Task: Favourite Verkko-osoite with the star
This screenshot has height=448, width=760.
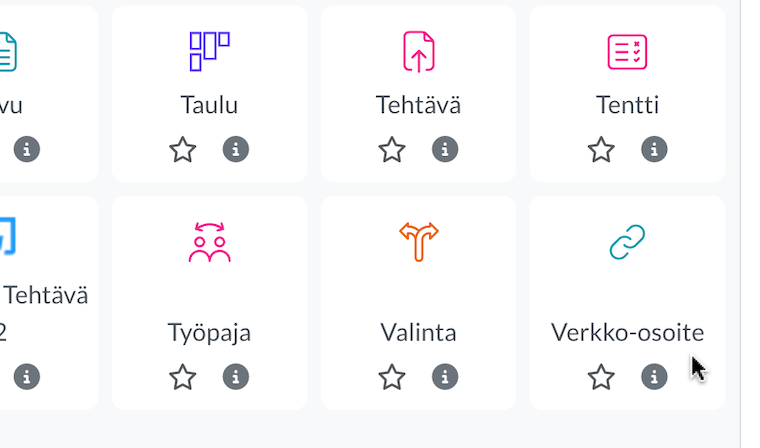Action: click(601, 377)
